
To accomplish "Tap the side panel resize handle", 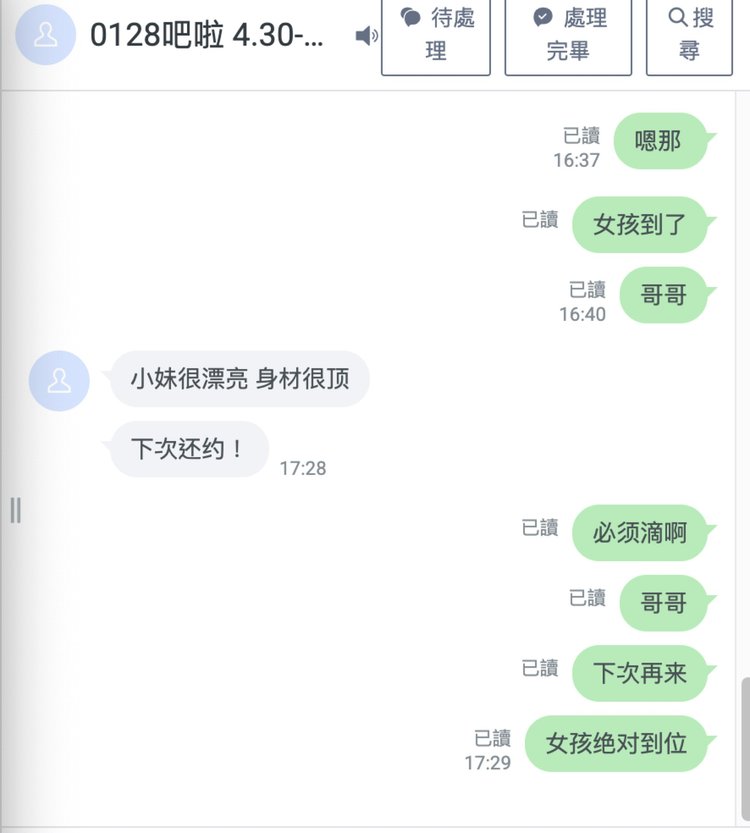I will pyautogui.click(x=15, y=509).
